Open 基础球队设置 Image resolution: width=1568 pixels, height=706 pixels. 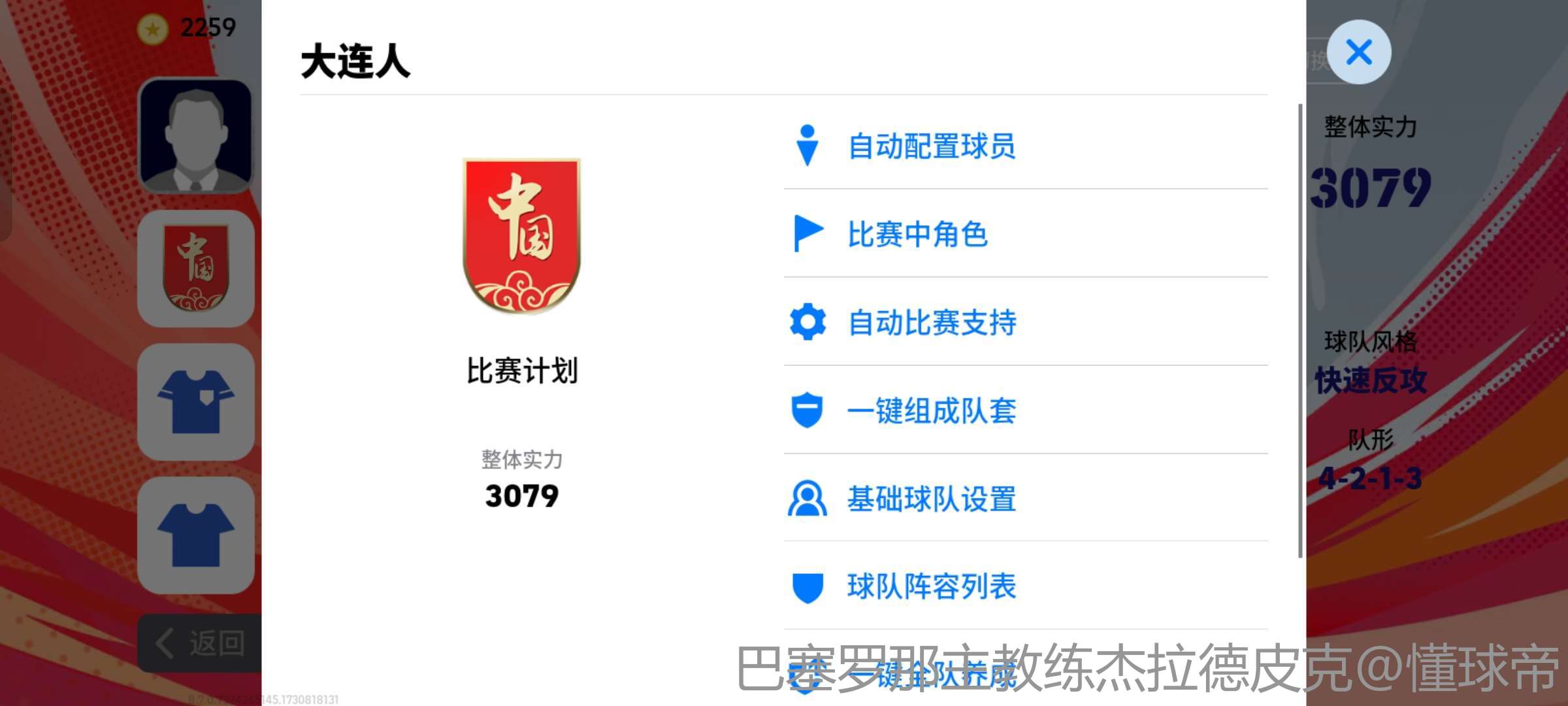(x=931, y=499)
